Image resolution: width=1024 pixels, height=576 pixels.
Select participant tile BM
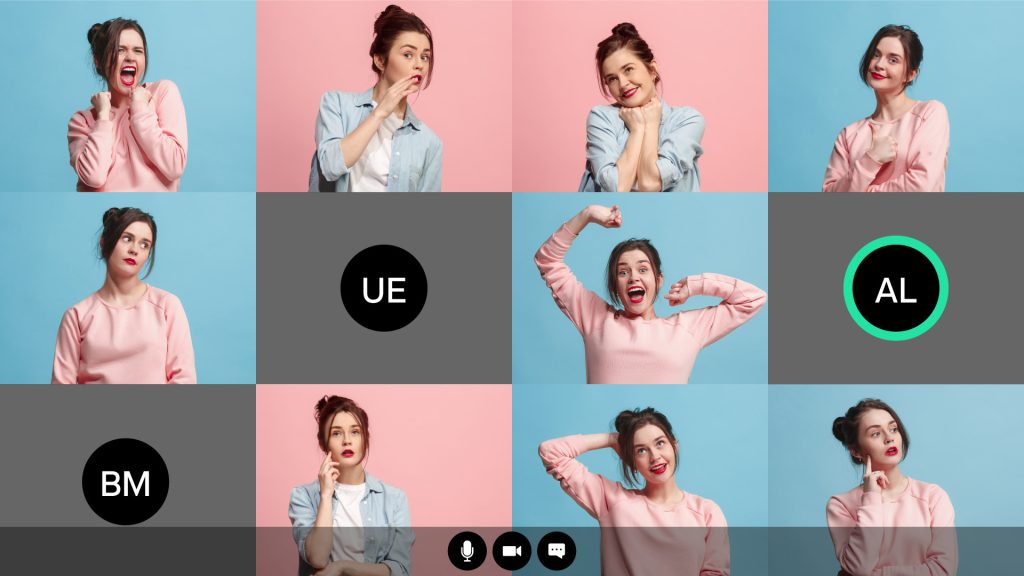tap(126, 481)
